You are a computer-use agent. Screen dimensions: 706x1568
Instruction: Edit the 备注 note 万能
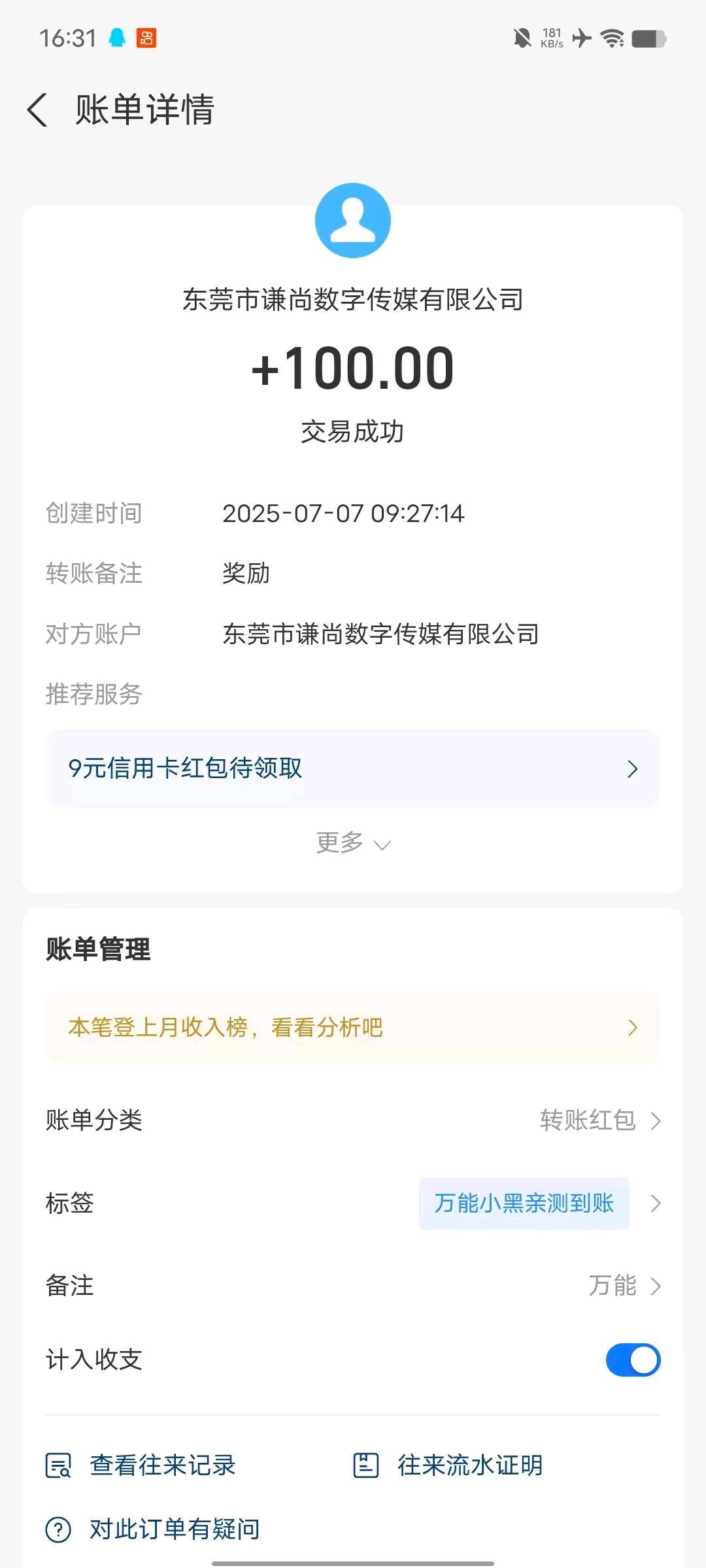[353, 1286]
